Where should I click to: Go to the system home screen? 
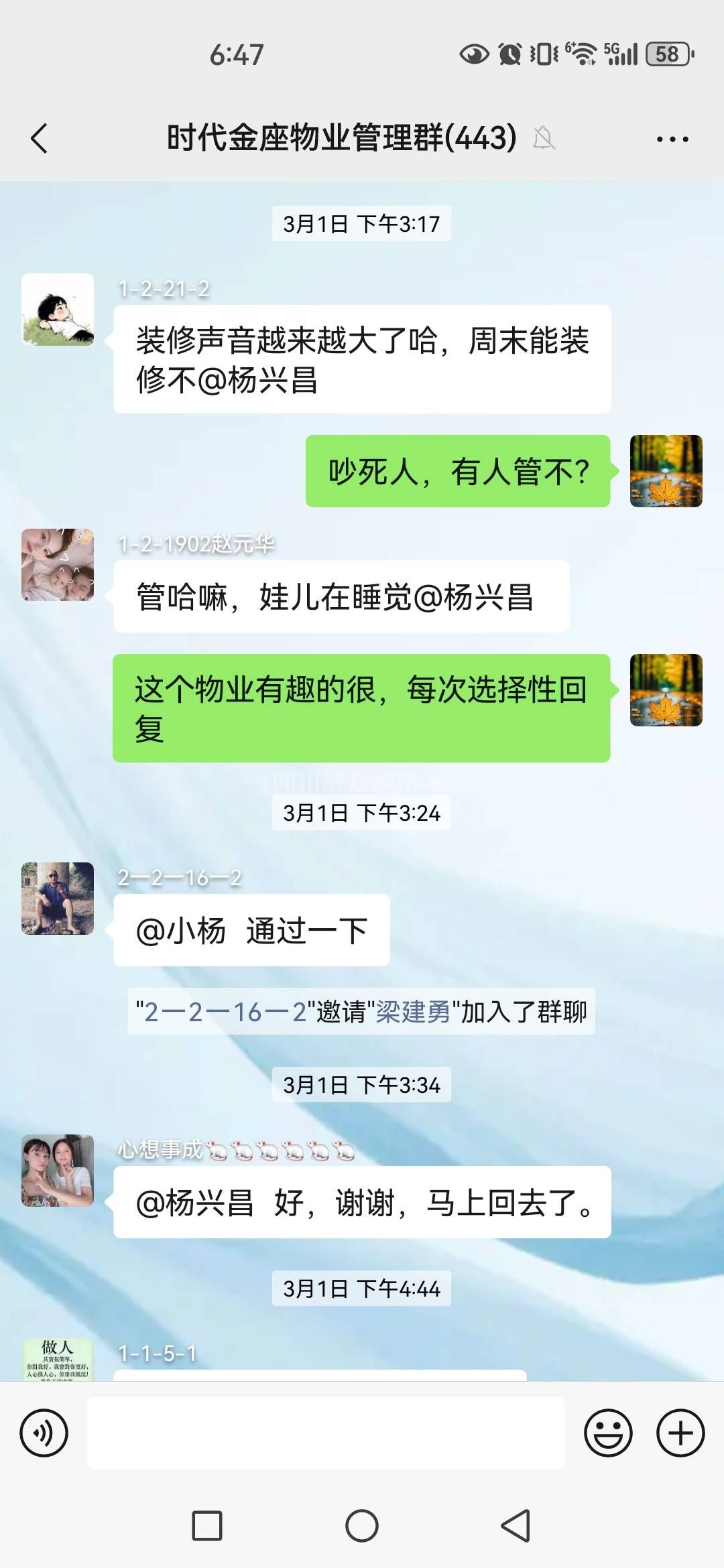tap(362, 1526)
